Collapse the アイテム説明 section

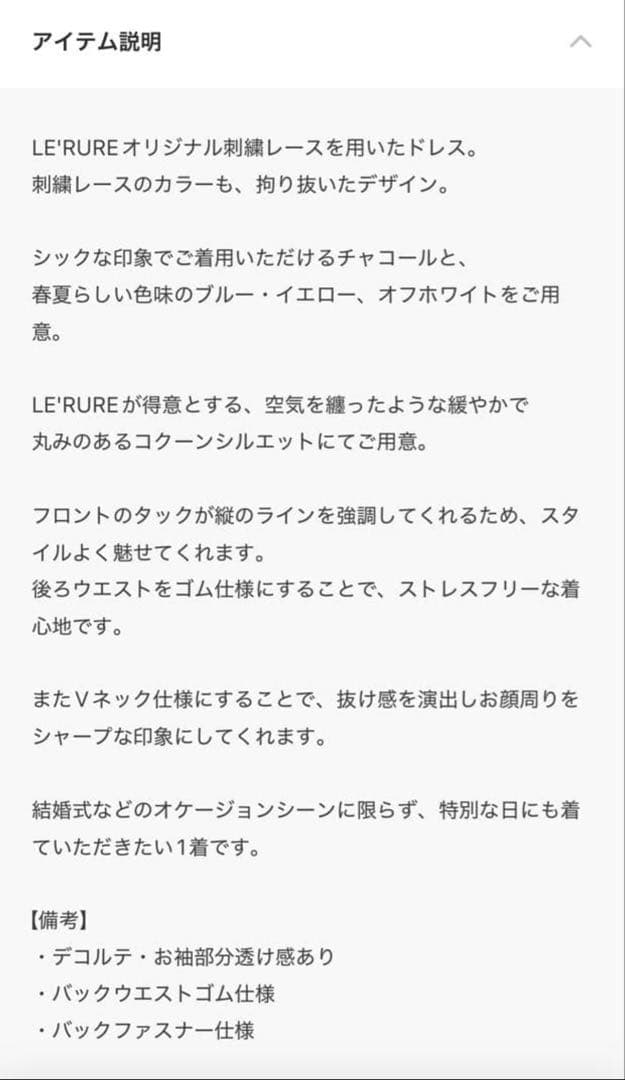click(x=580, y=42)
